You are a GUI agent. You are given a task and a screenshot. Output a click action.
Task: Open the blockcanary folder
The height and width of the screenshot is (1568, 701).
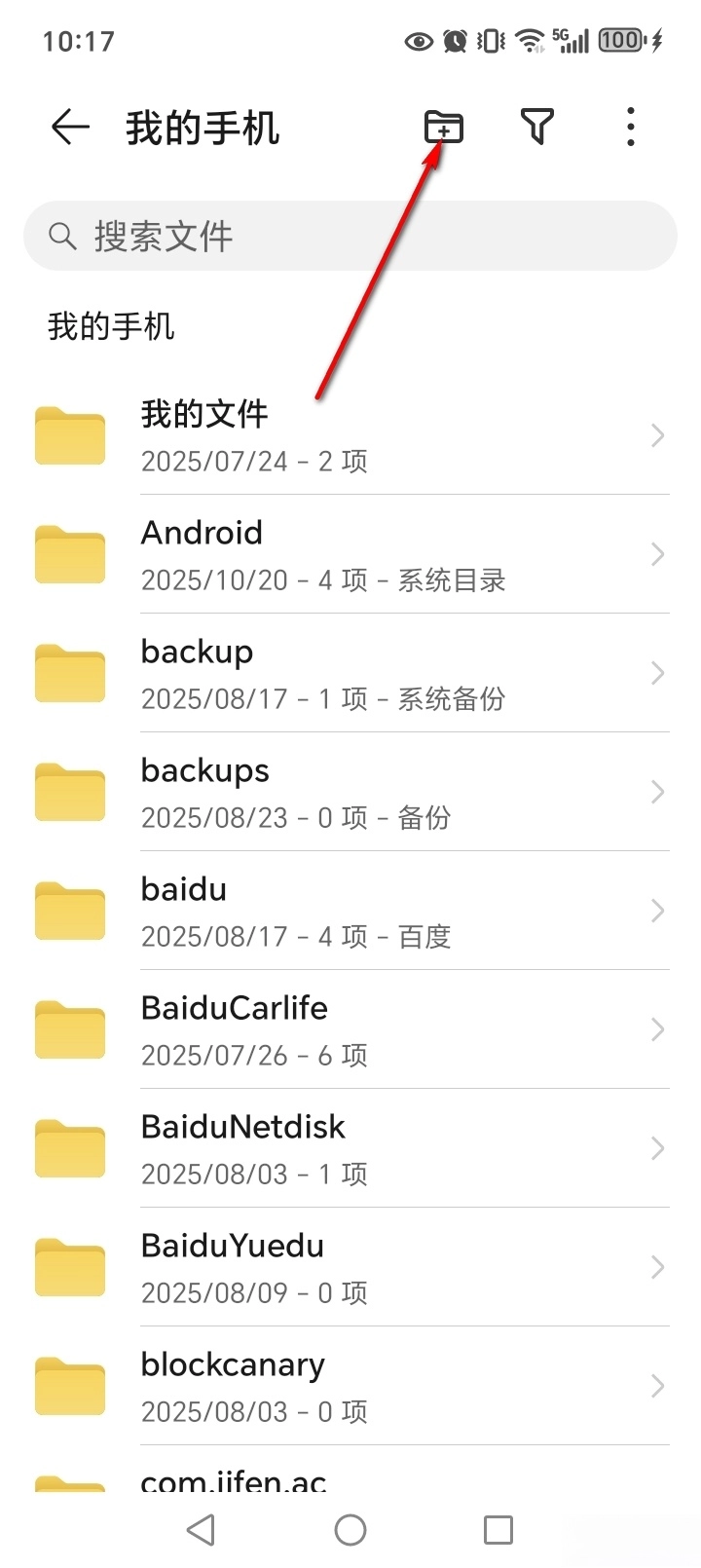tap(350, 1386)
